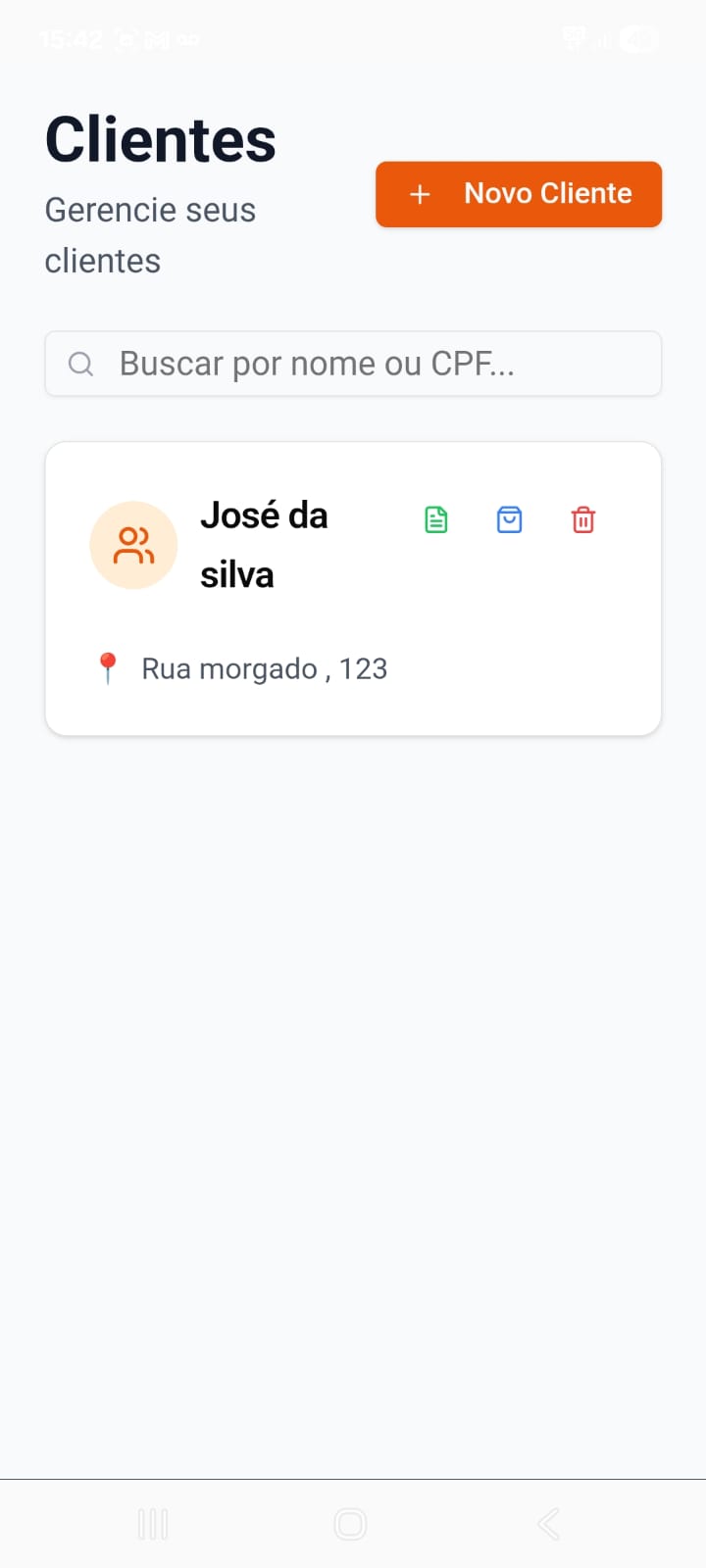This screenshot has height=1568, width=706.
Task: Tap the orange avatar icon on the client card
Action: point(133,545)
